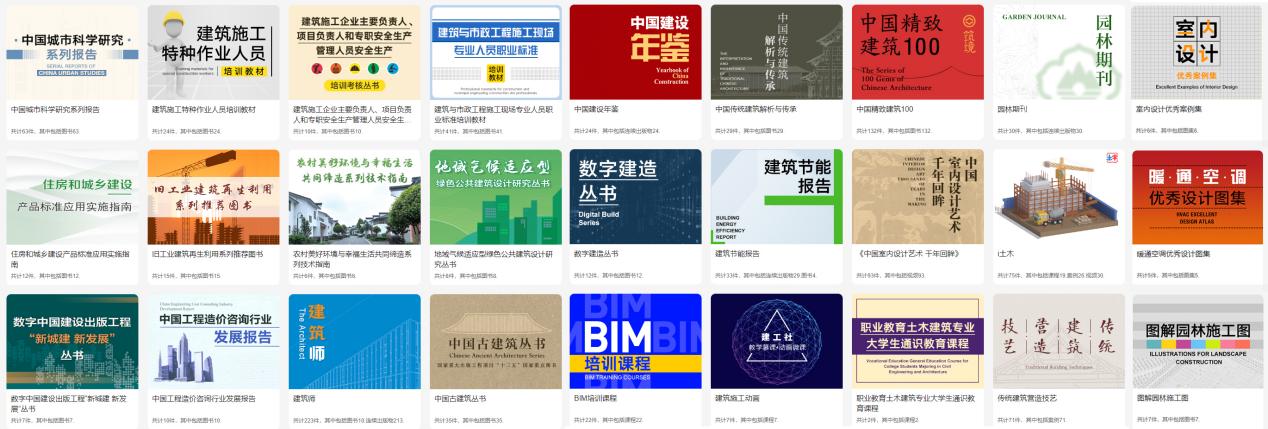Select the 传统建筑营造技艺 collection
Viewport: 1268px width, 429px height.
point(1058,341)
